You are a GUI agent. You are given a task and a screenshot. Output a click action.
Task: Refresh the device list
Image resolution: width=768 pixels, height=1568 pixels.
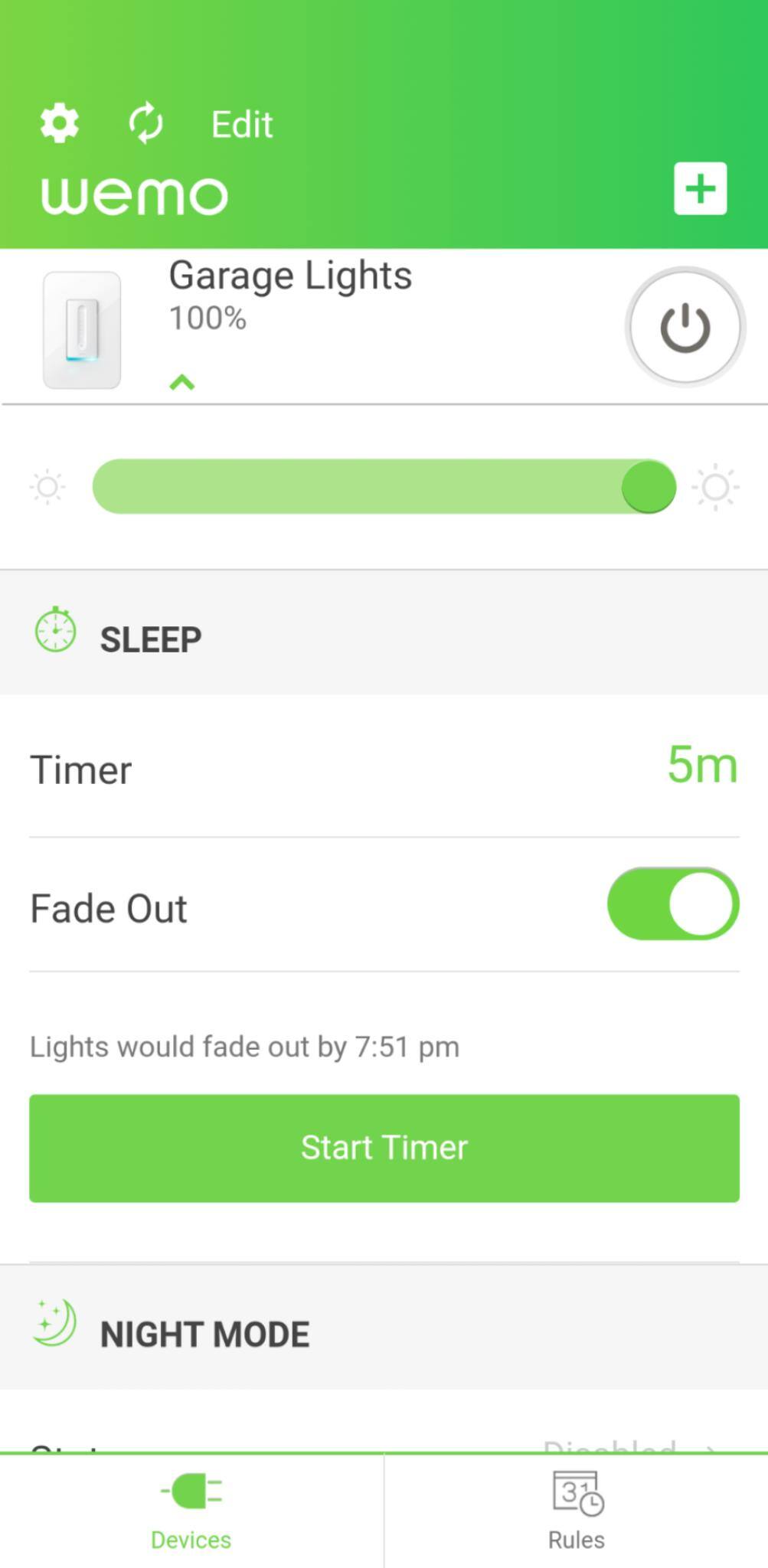tap(145, 123)
